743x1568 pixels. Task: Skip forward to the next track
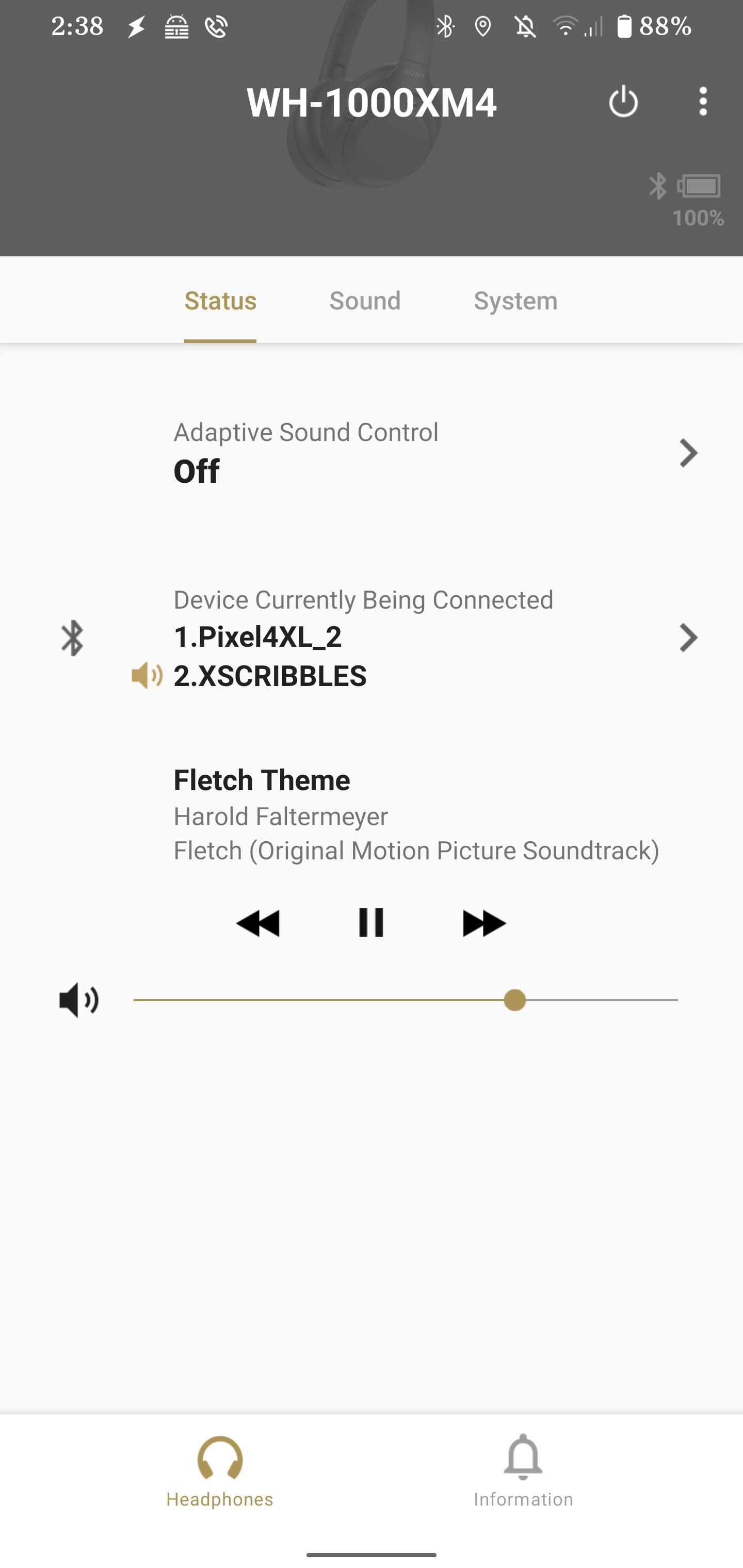coord(483,923)
